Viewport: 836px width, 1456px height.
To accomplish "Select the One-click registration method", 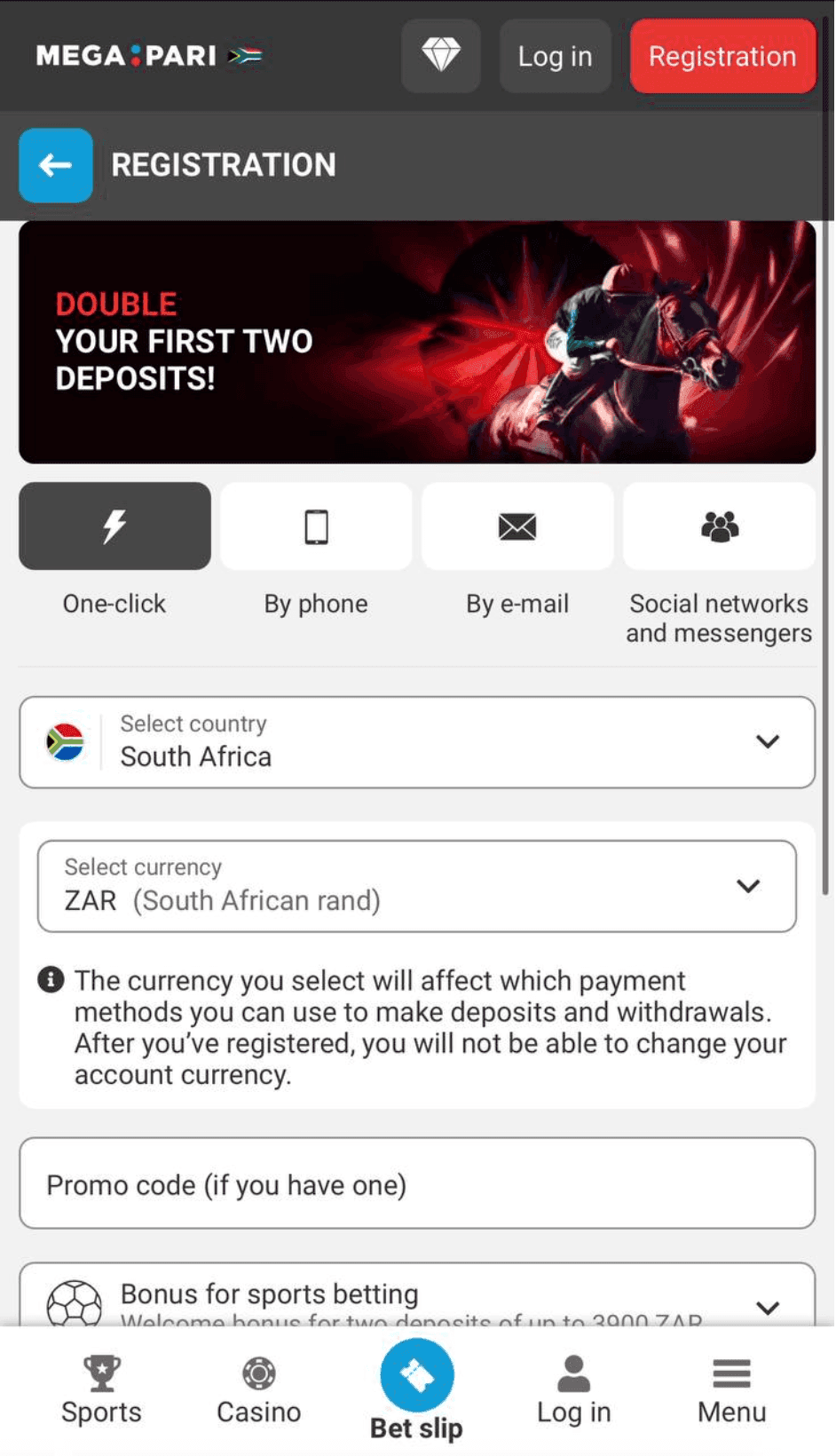I will [x=114, y=526].
